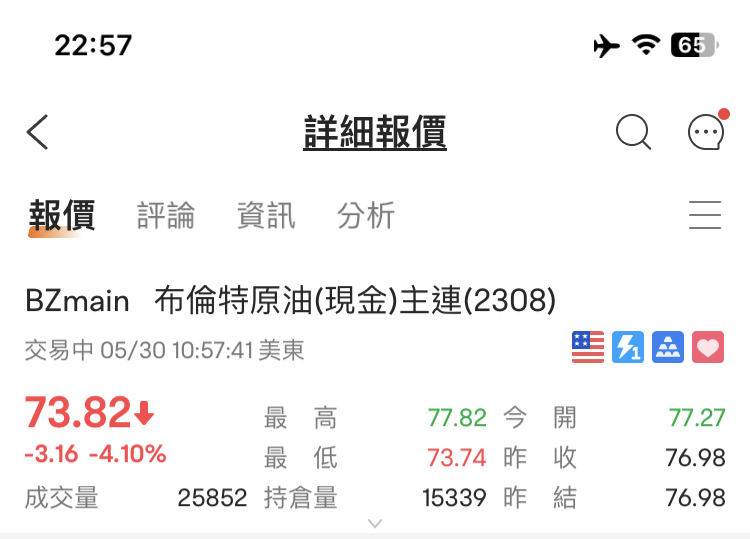Switch to the 評論 tab
The image size is (750, 539).
[x=166, y=216]
